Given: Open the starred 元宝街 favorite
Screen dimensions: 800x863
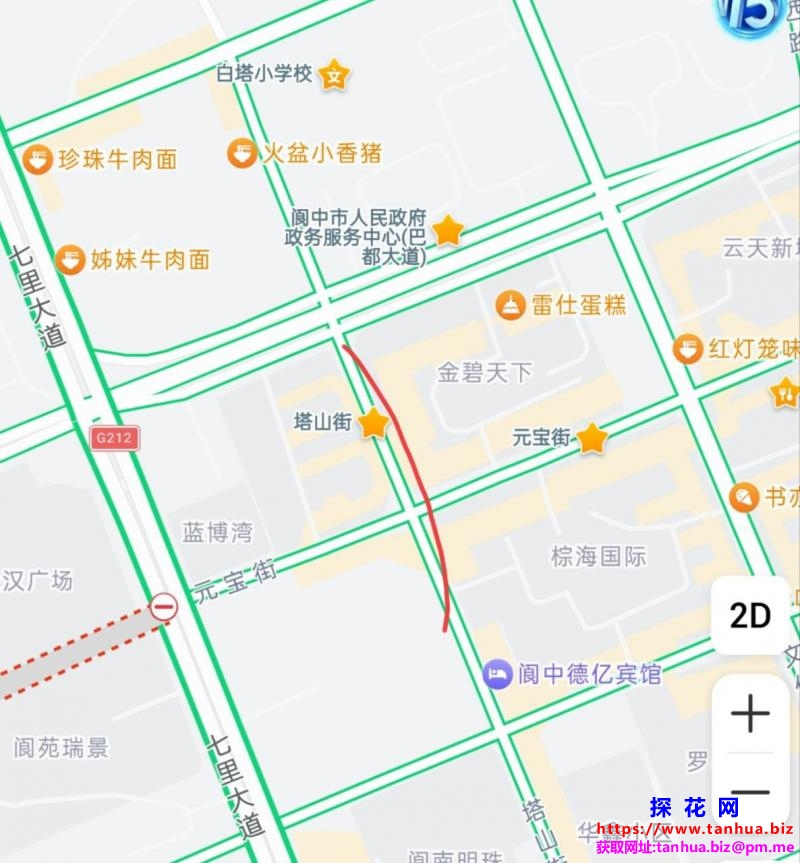Looking at the screenshot, I should point(592,437).
